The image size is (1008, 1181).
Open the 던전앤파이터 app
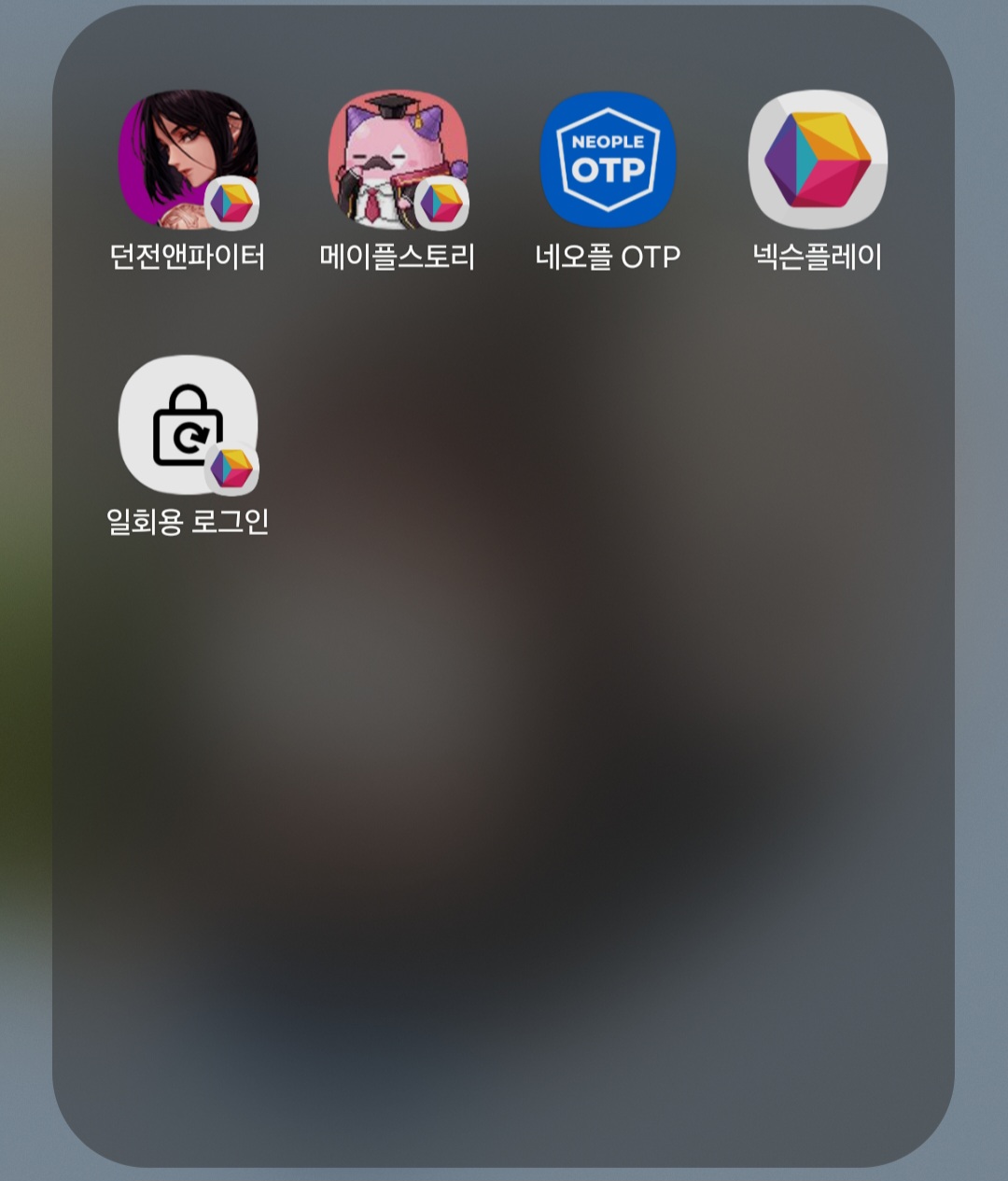(188, 160)
